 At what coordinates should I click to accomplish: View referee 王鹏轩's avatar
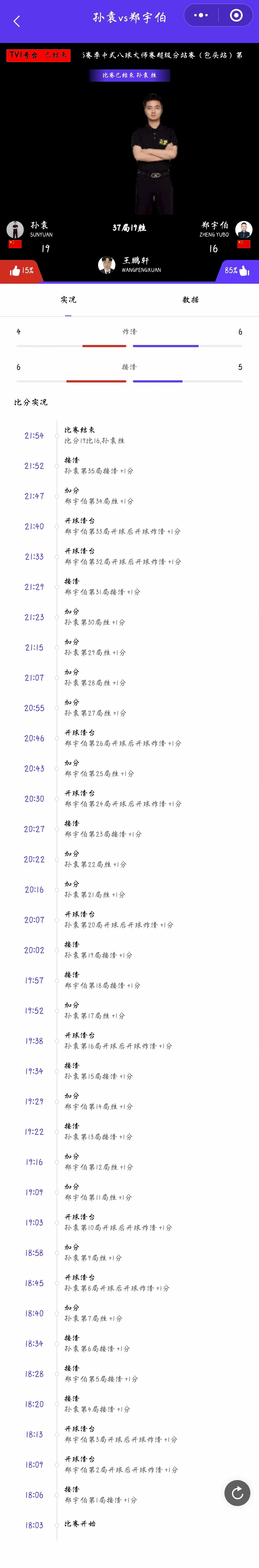(x=107, y=265)
